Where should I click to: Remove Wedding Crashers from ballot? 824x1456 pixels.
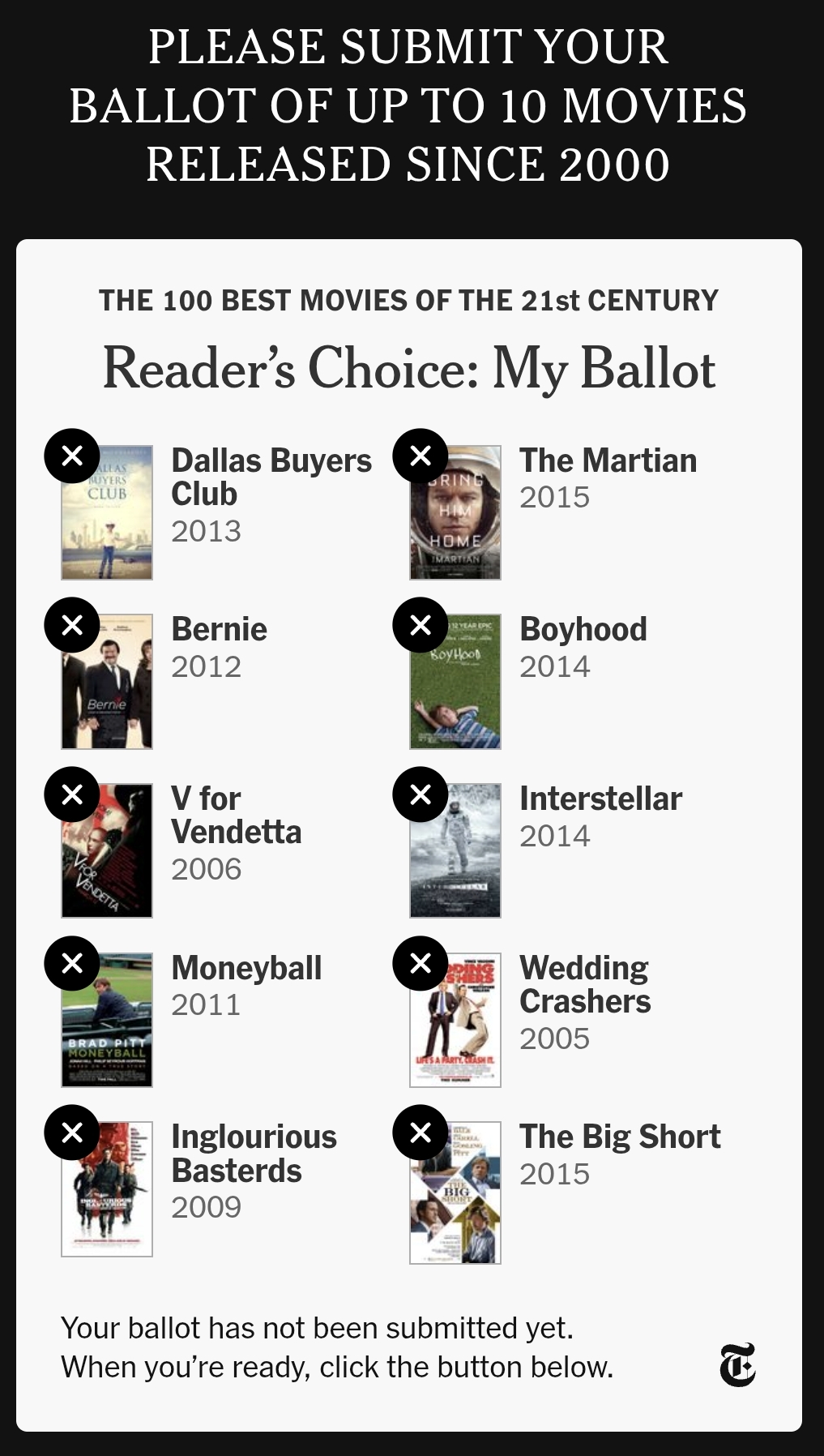coord(421,963)
